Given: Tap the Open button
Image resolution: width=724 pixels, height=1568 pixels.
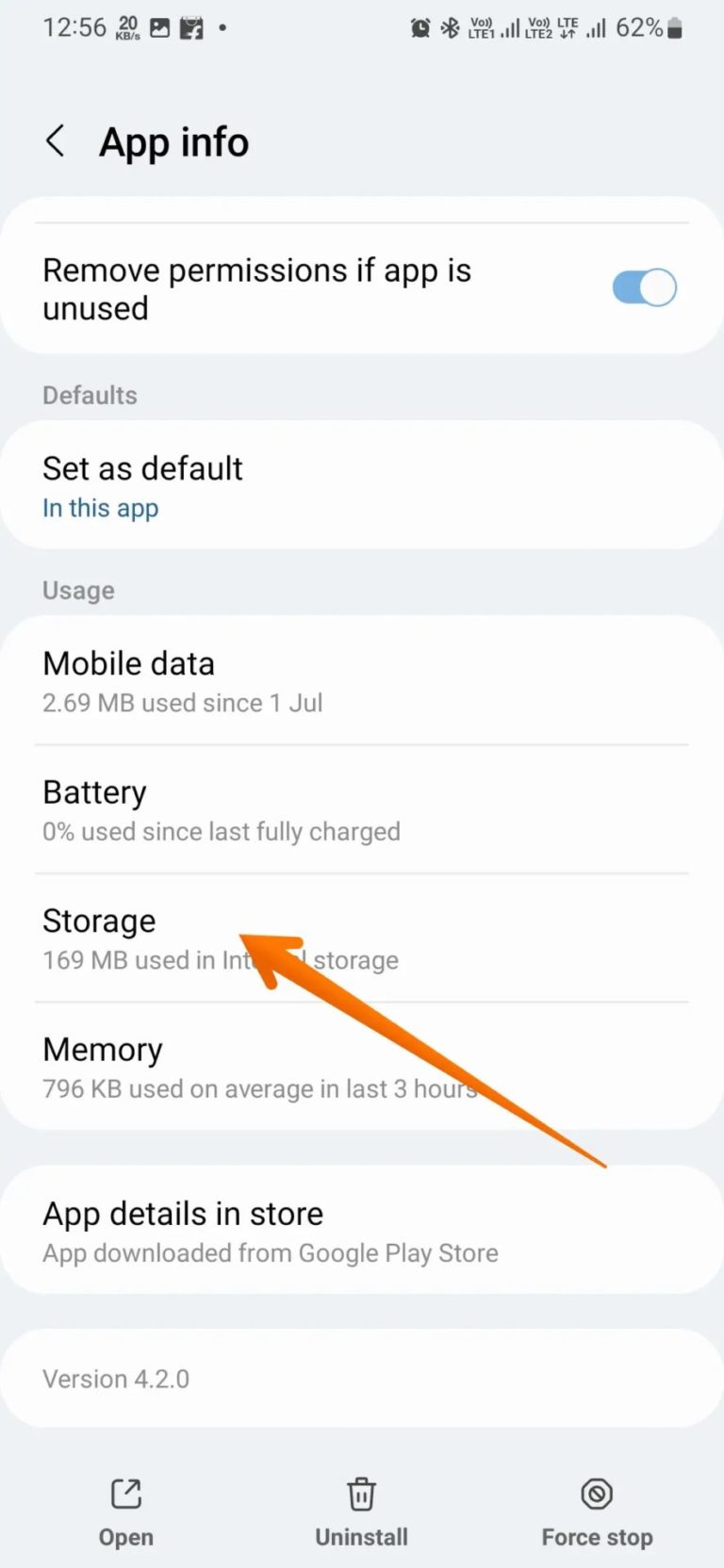Looking at the screenshot, I should [x=126, y=1511].
